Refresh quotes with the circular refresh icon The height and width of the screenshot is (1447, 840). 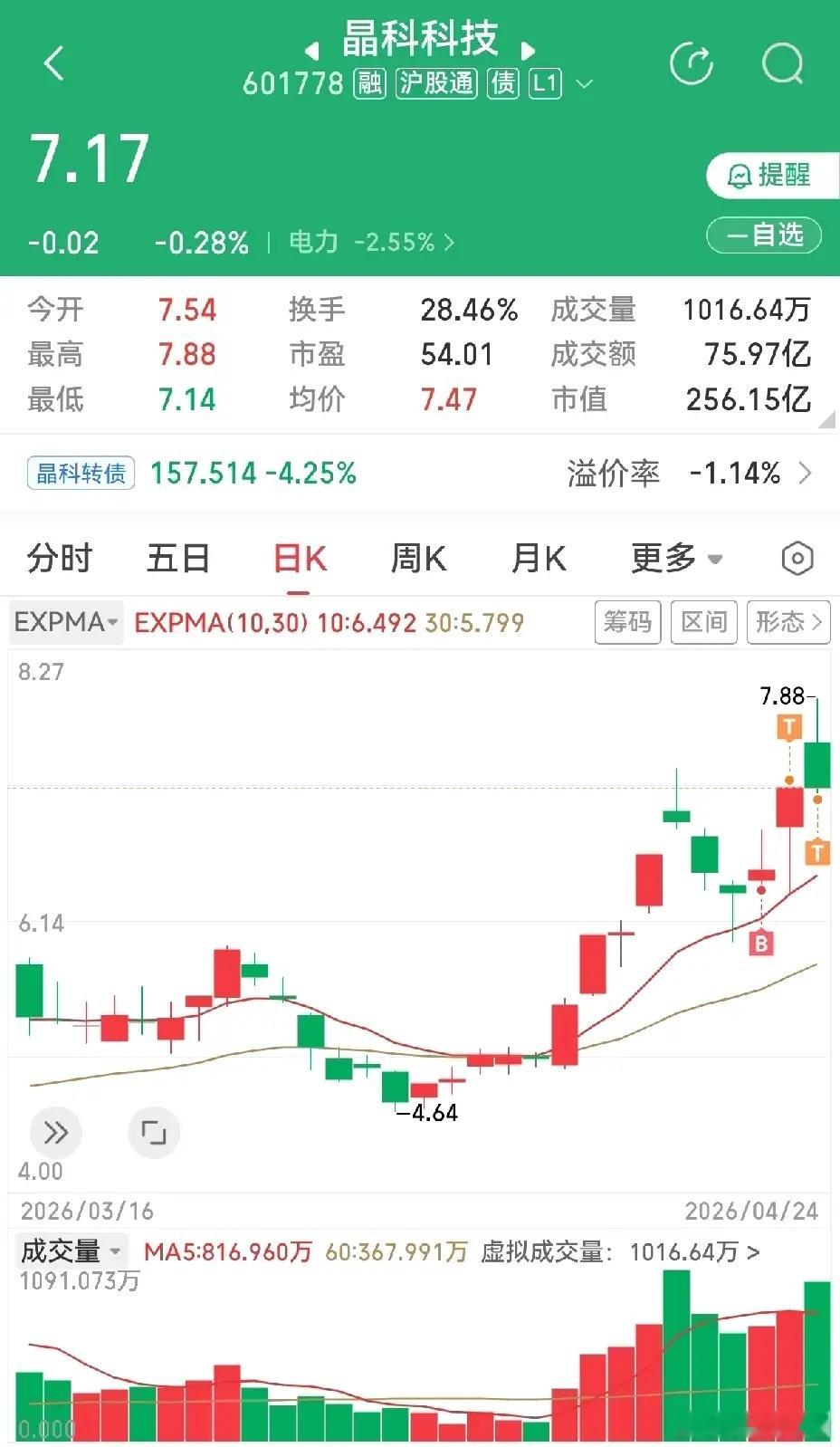(x=692, y=63)
